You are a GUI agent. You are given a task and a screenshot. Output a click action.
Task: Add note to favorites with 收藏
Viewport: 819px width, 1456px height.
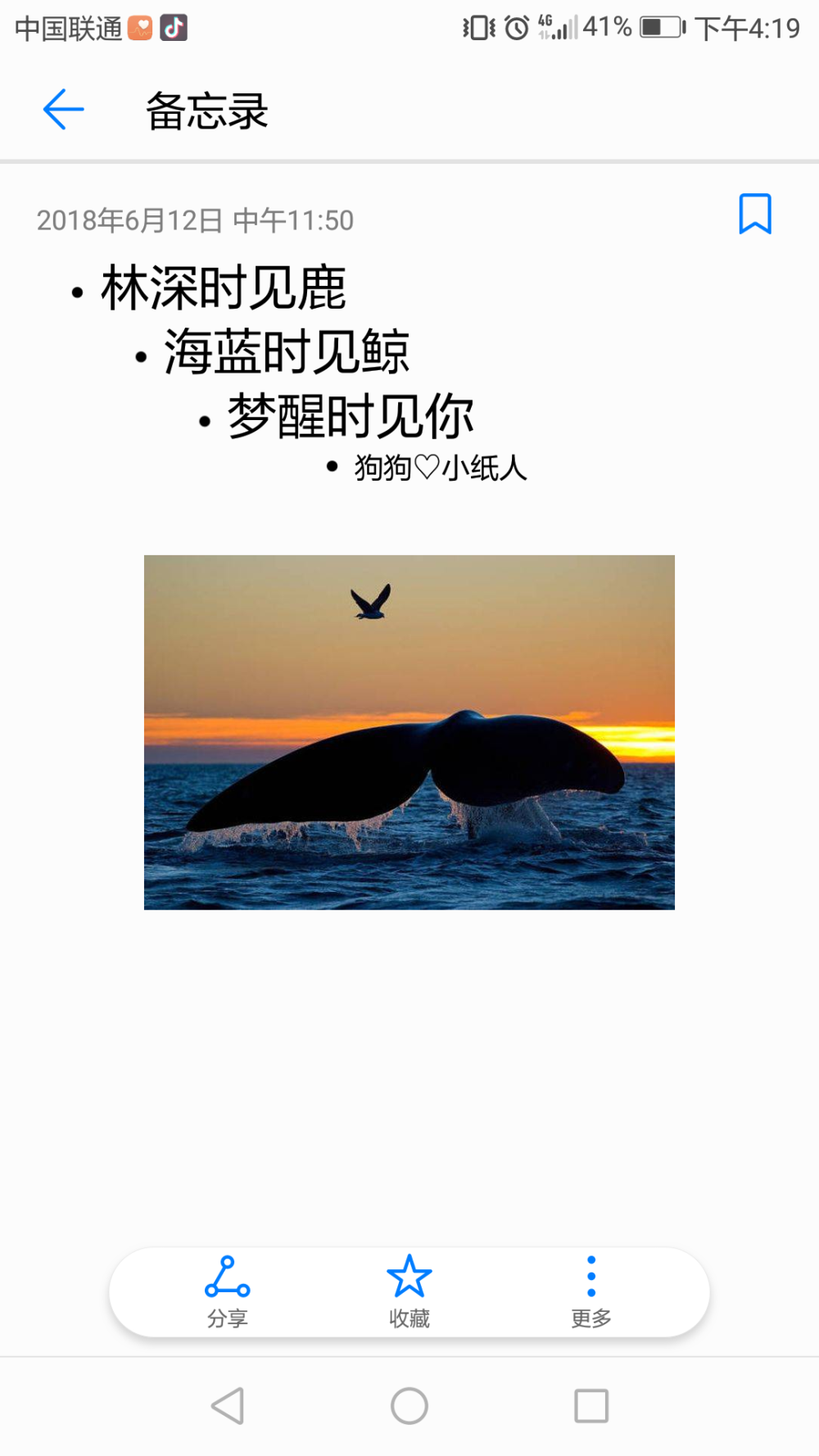coord(409,1291)
